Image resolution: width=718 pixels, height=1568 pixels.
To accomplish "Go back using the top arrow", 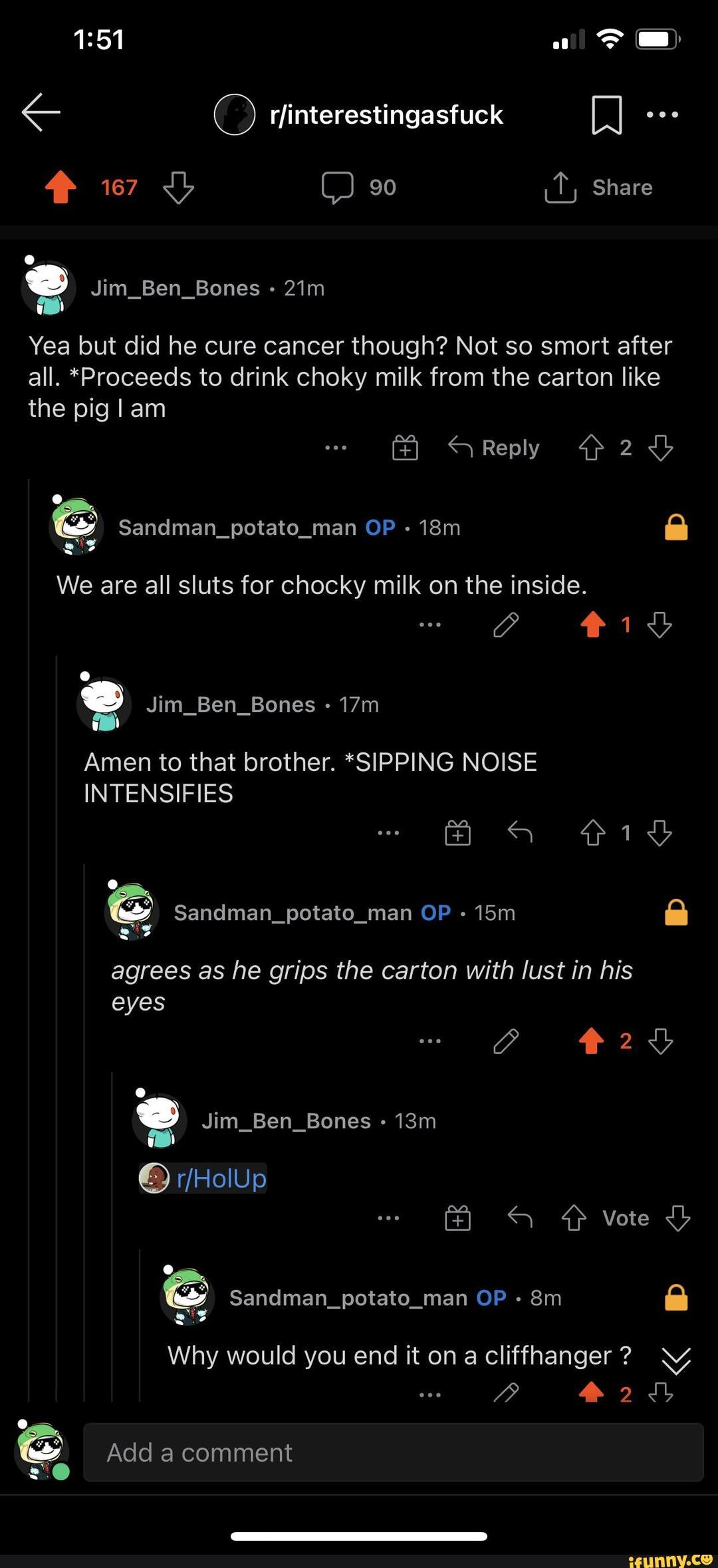I will click(x=41, y=112).
